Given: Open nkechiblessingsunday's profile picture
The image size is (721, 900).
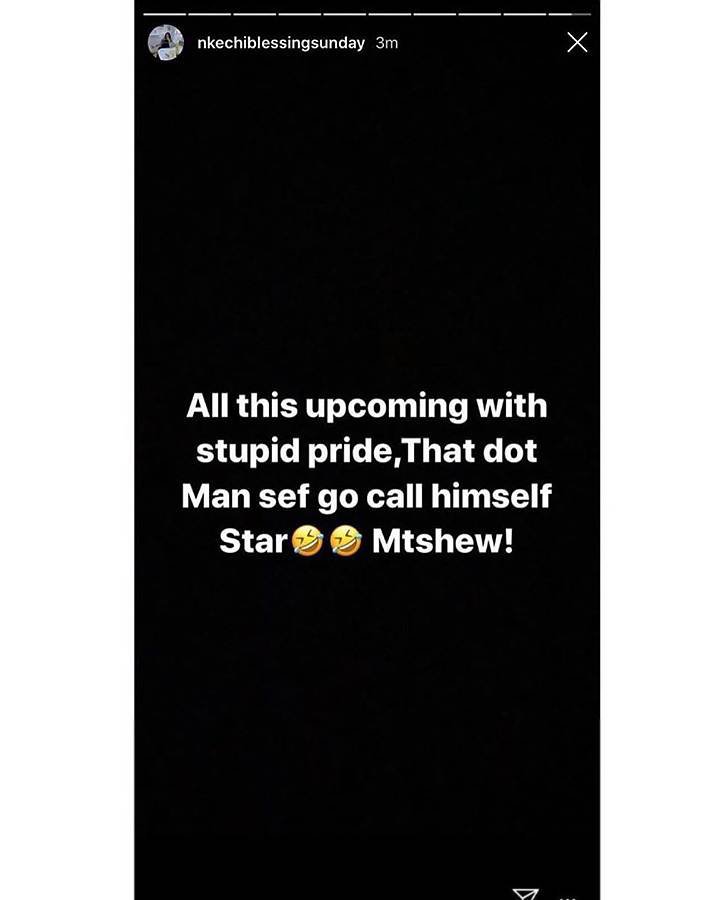Looking at the screenshot, I should click(166, 43).
